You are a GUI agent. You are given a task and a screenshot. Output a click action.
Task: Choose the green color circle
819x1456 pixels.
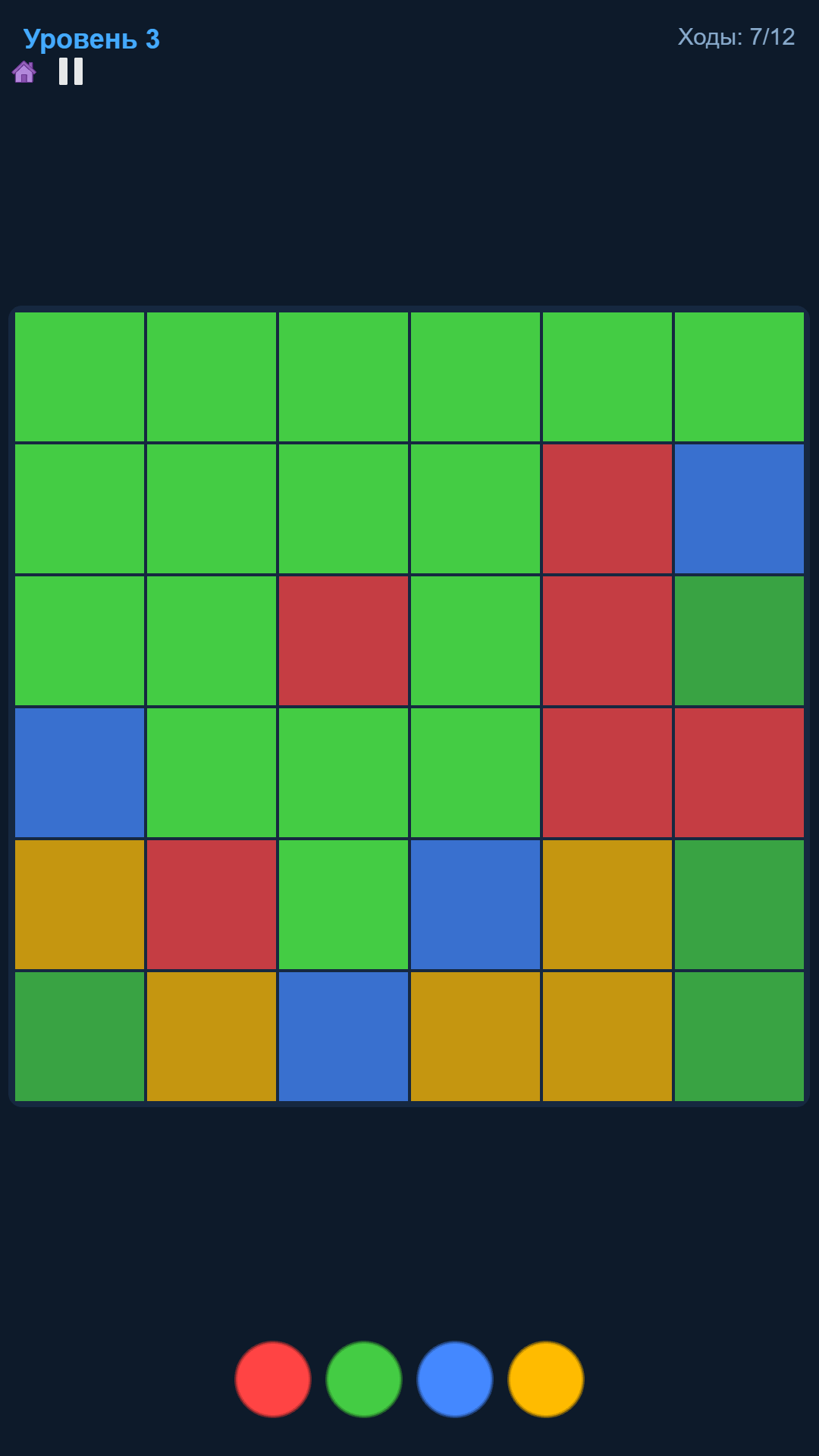coord(364,1379)
